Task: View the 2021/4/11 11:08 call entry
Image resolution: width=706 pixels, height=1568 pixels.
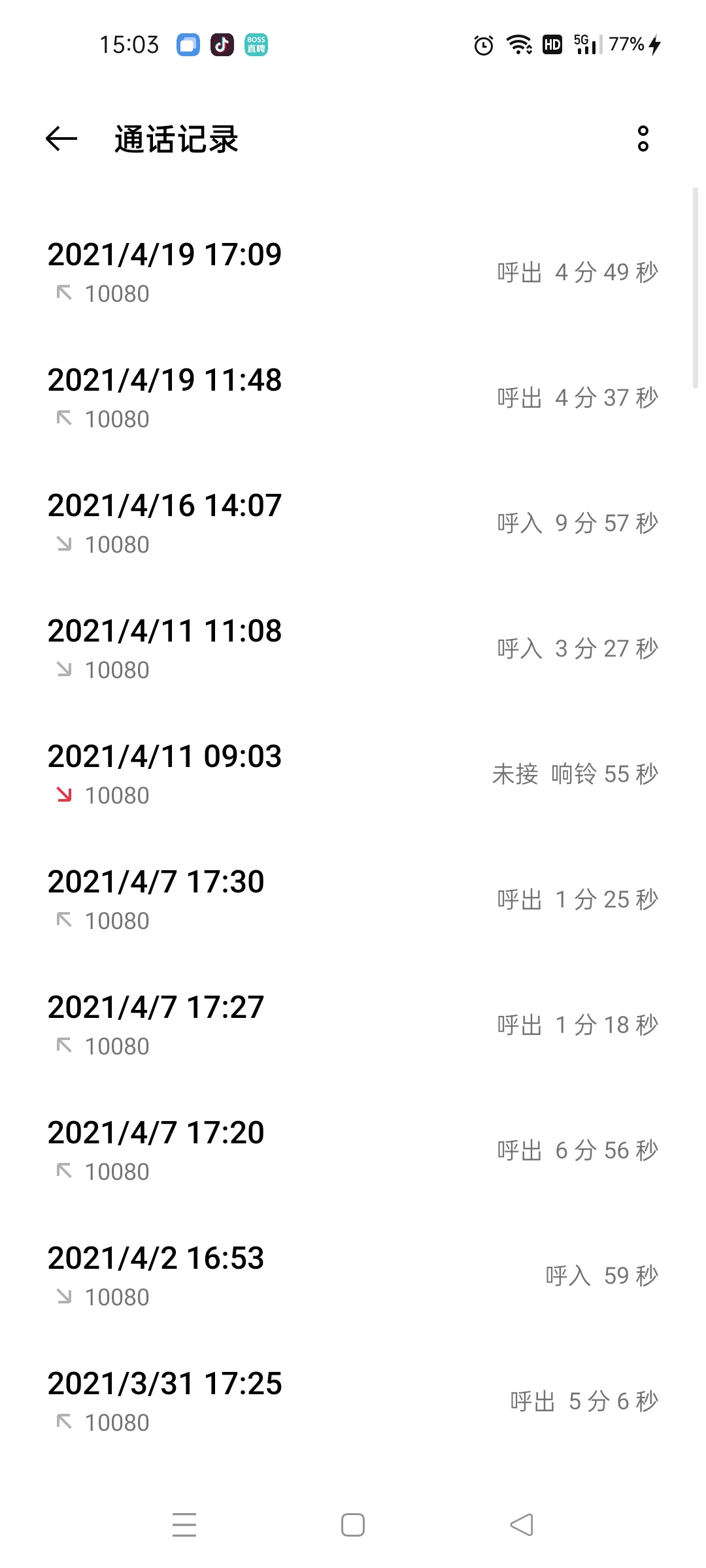Action: (x=353, y=649)
